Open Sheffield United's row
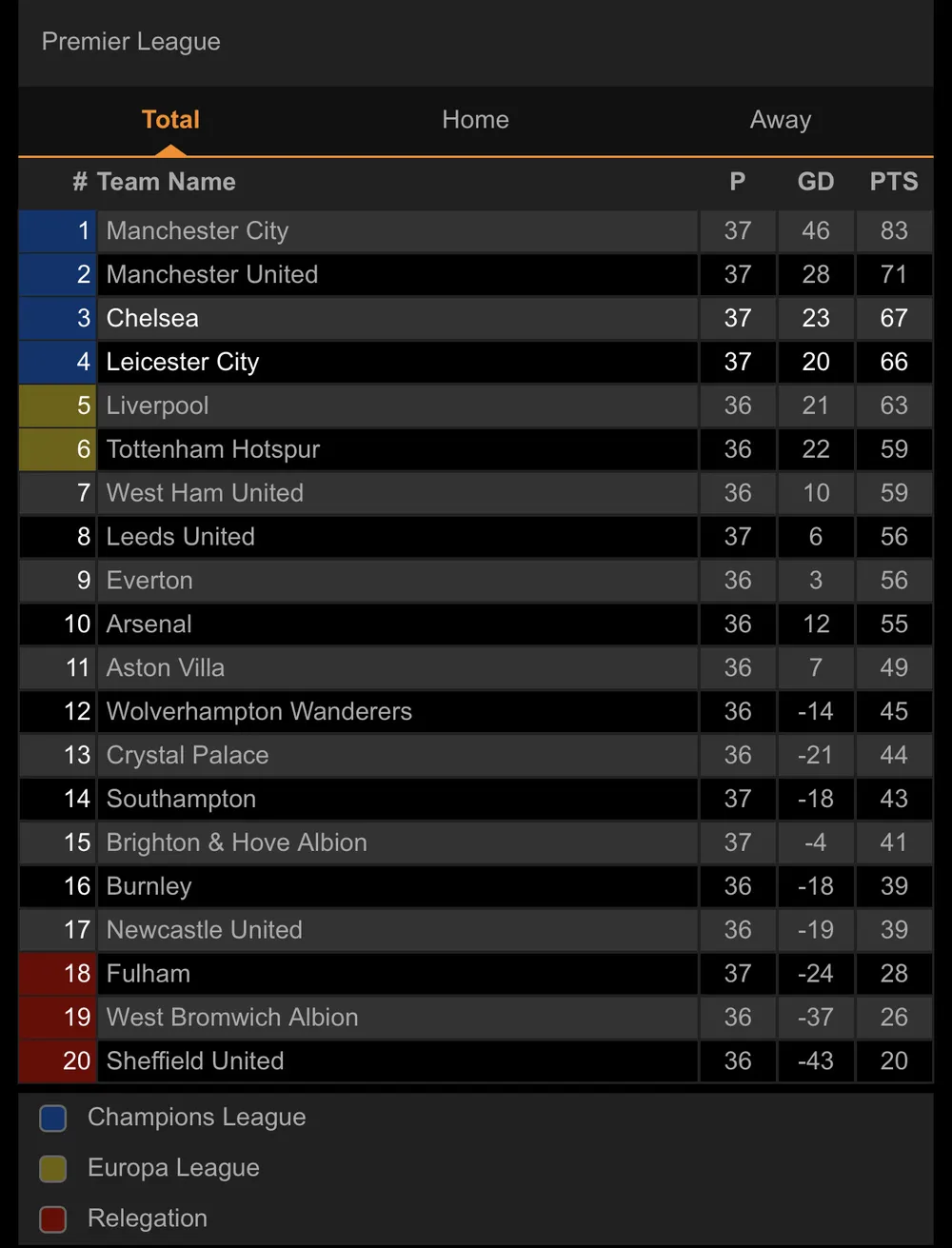 click(195, 1061)
